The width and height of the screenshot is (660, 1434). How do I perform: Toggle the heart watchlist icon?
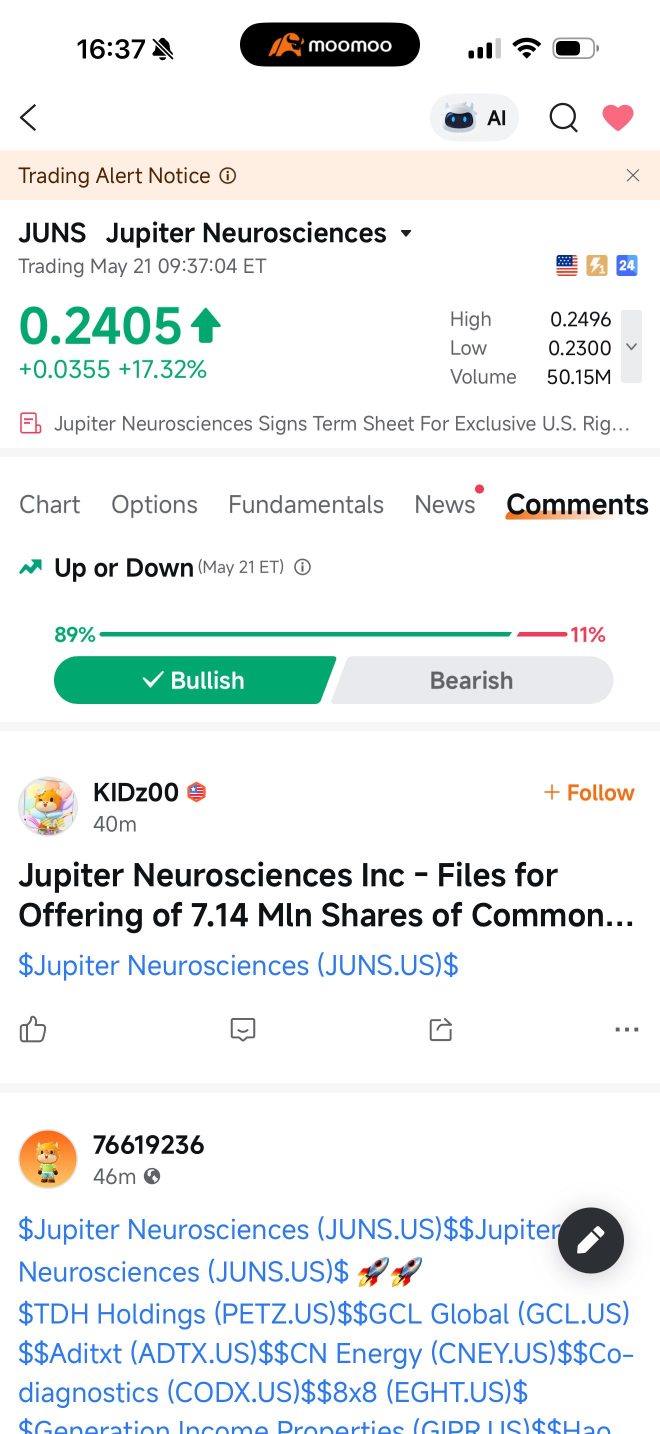(618, 118)
